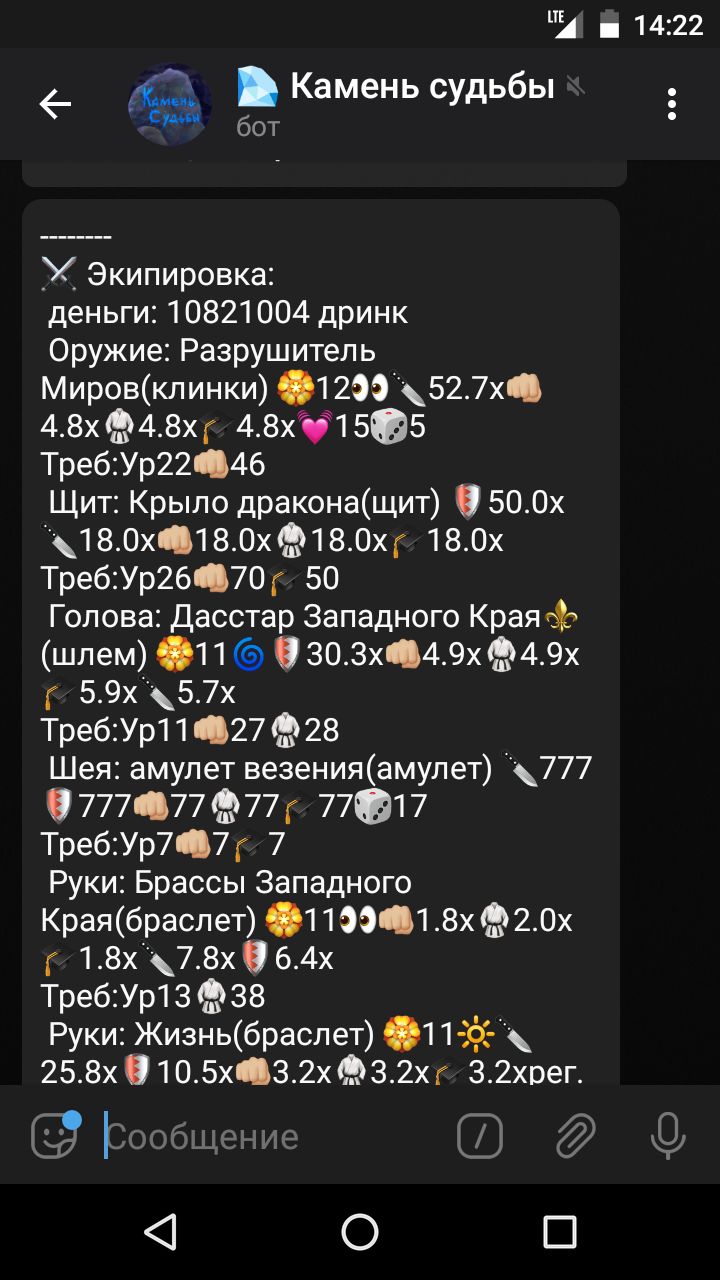Show the bot commands list
Image resolution: width=720 pixels, height=1280 pixels.
tap(479, 1137)
